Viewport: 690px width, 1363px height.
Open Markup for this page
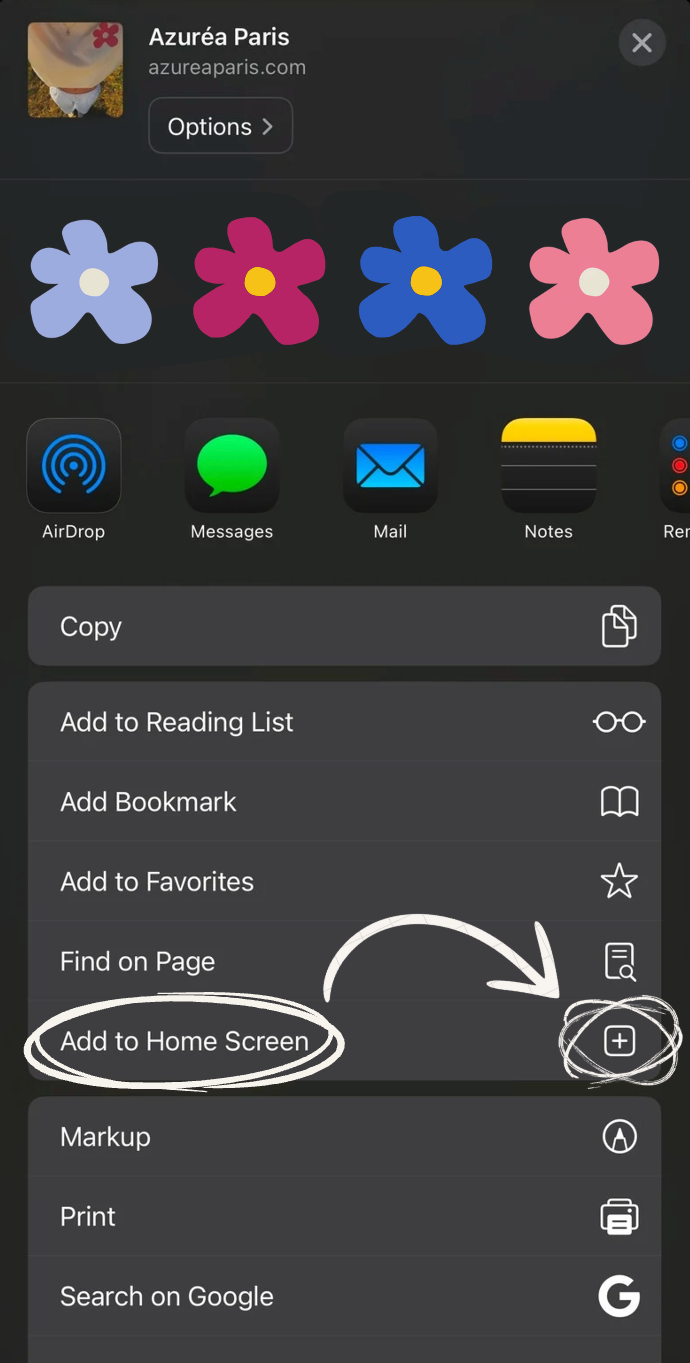click(x=344, y=1137)
